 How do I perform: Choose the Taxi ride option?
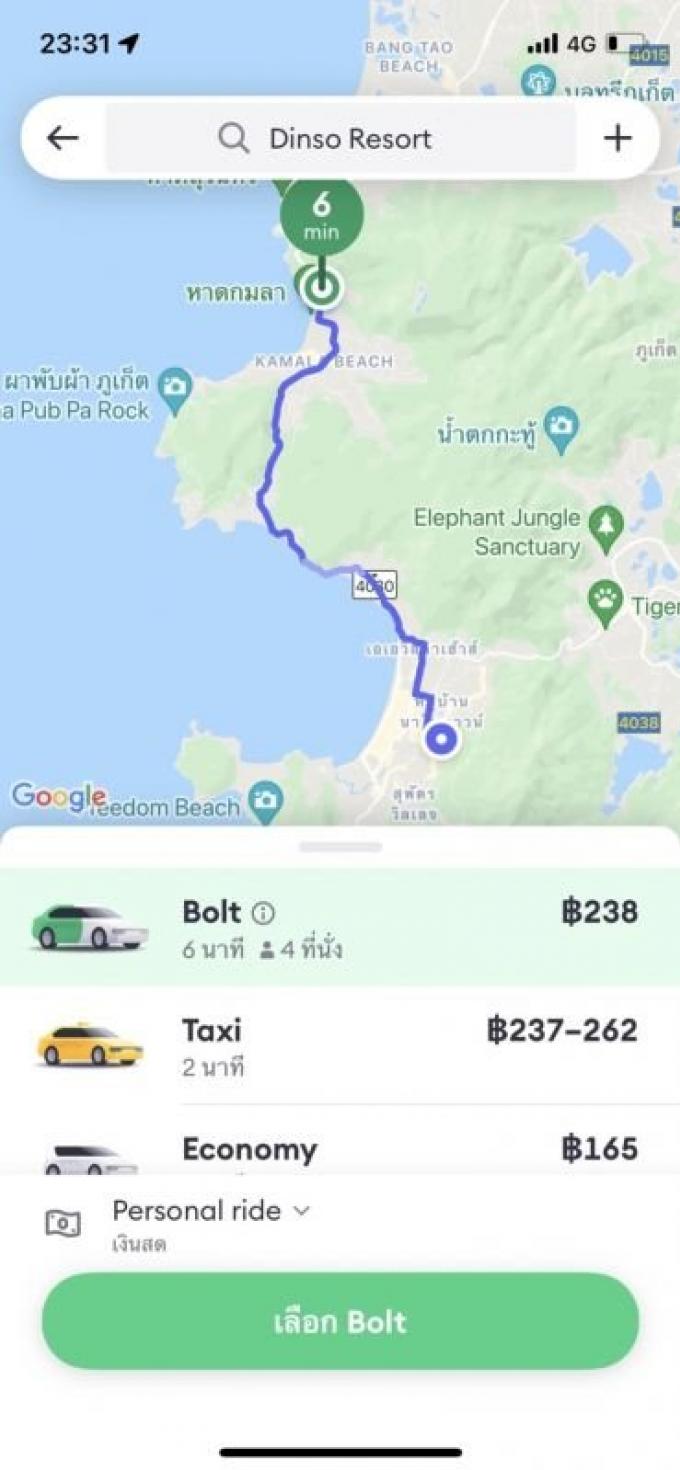(340, 1046)
